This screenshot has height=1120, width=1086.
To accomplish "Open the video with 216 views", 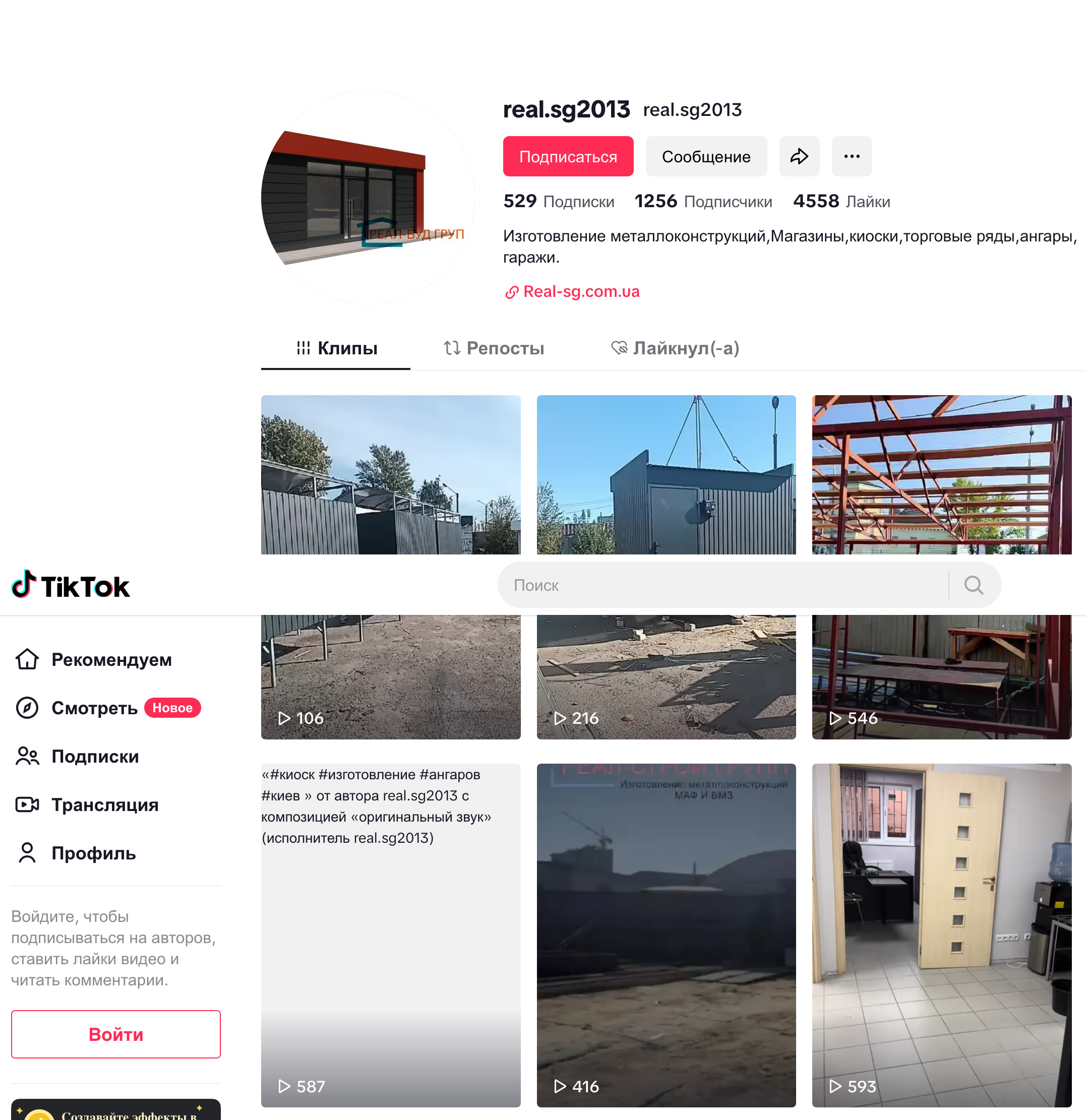I will point(666,674).
